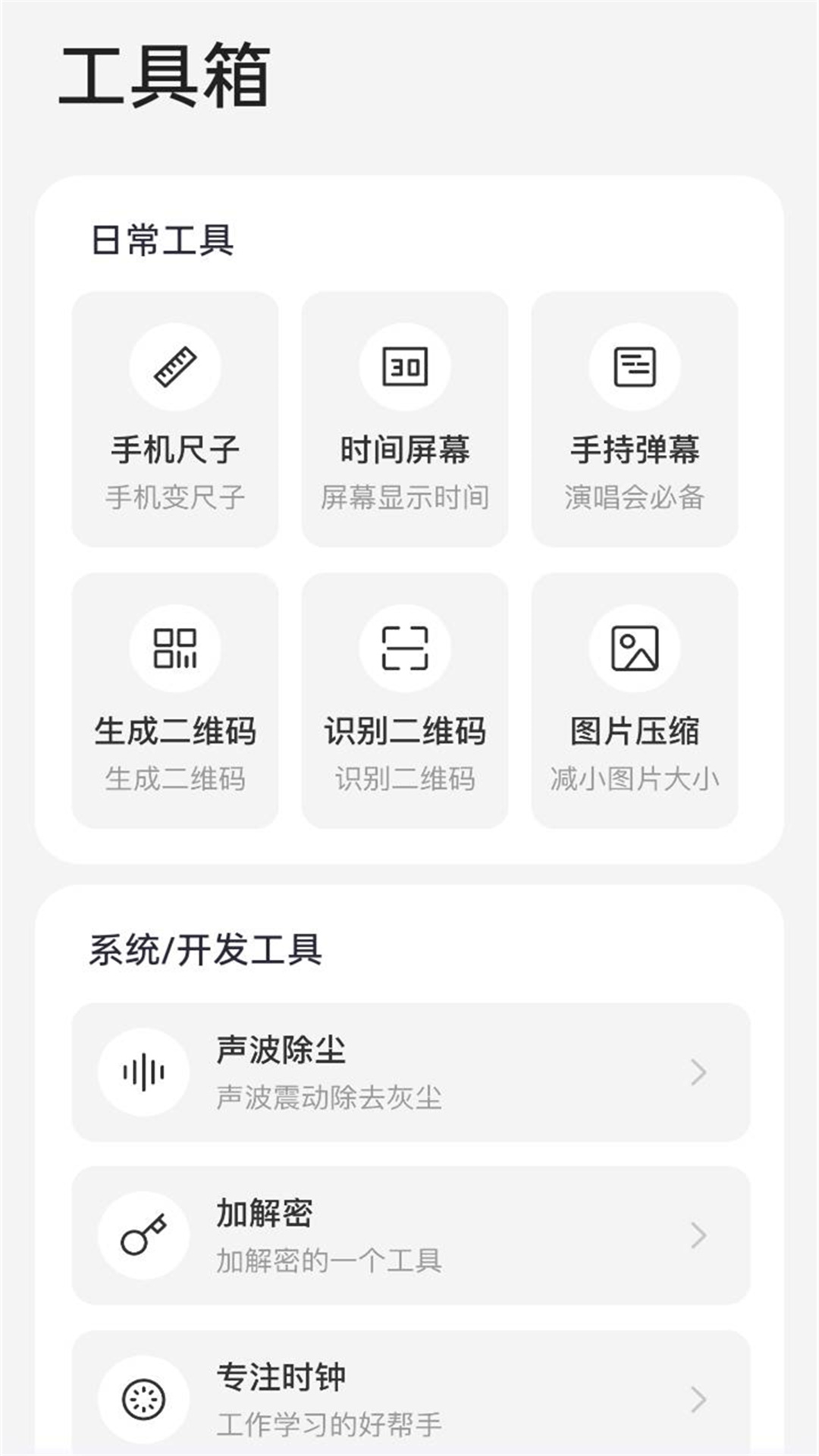
Task: Open the 手机尺子 ruler tool
Action: click(175, 419)
